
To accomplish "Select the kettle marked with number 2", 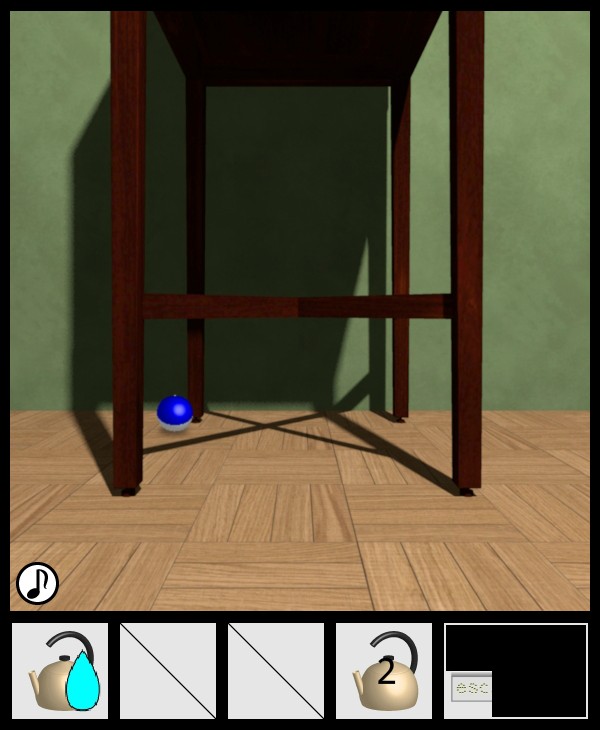I will click(x=384, y=671).
